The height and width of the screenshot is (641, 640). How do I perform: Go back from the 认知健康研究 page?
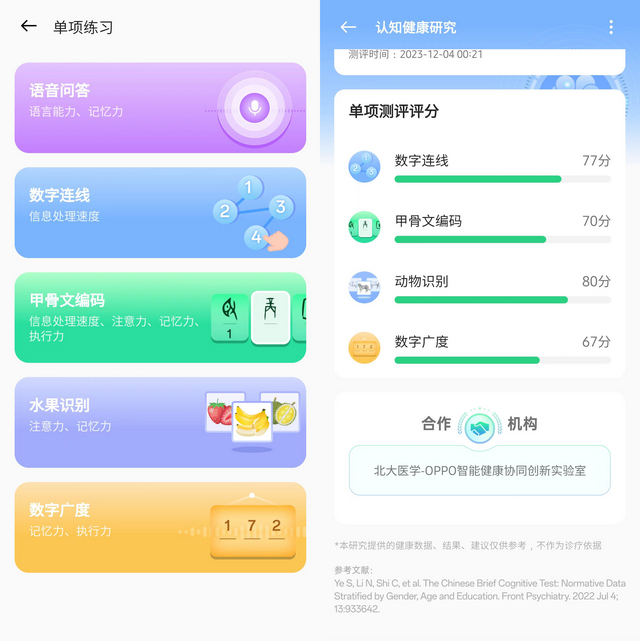pos(348,27)
